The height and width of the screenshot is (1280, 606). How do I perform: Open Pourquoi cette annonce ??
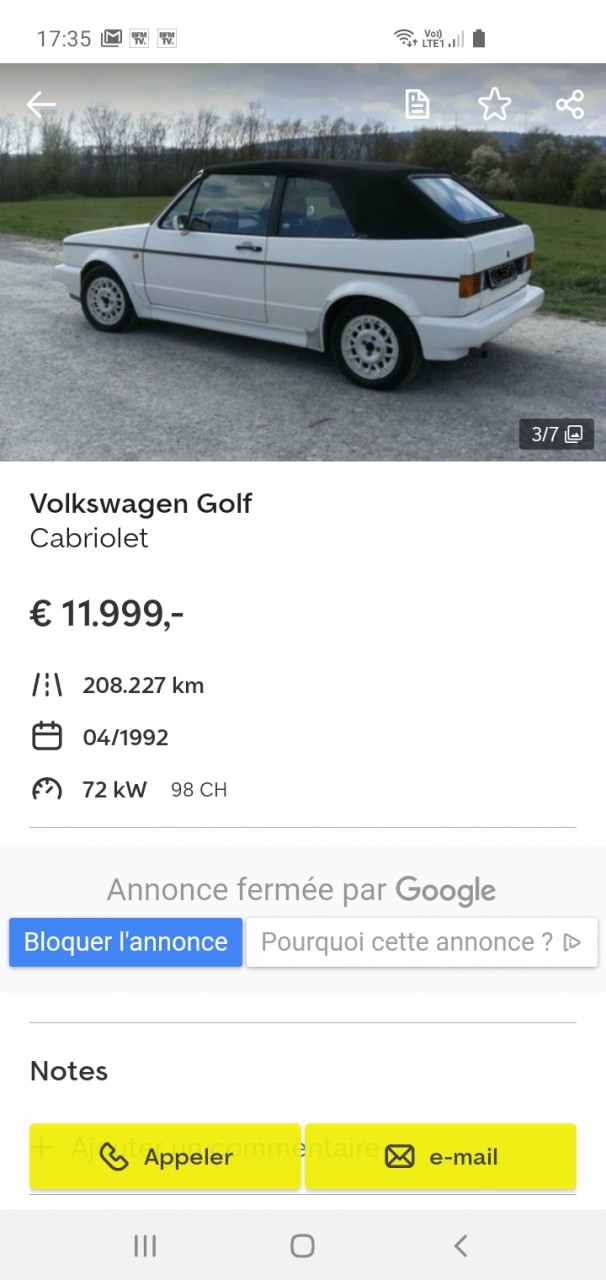coord(421,942)
